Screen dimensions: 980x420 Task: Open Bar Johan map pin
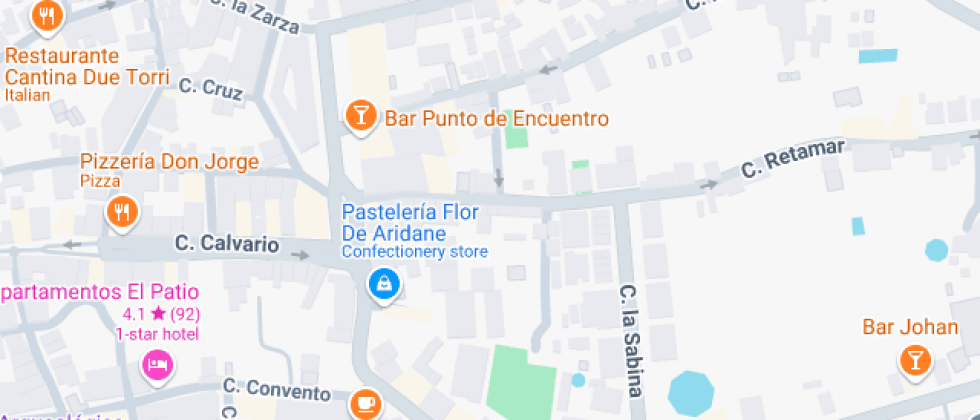tap(914, 359)
